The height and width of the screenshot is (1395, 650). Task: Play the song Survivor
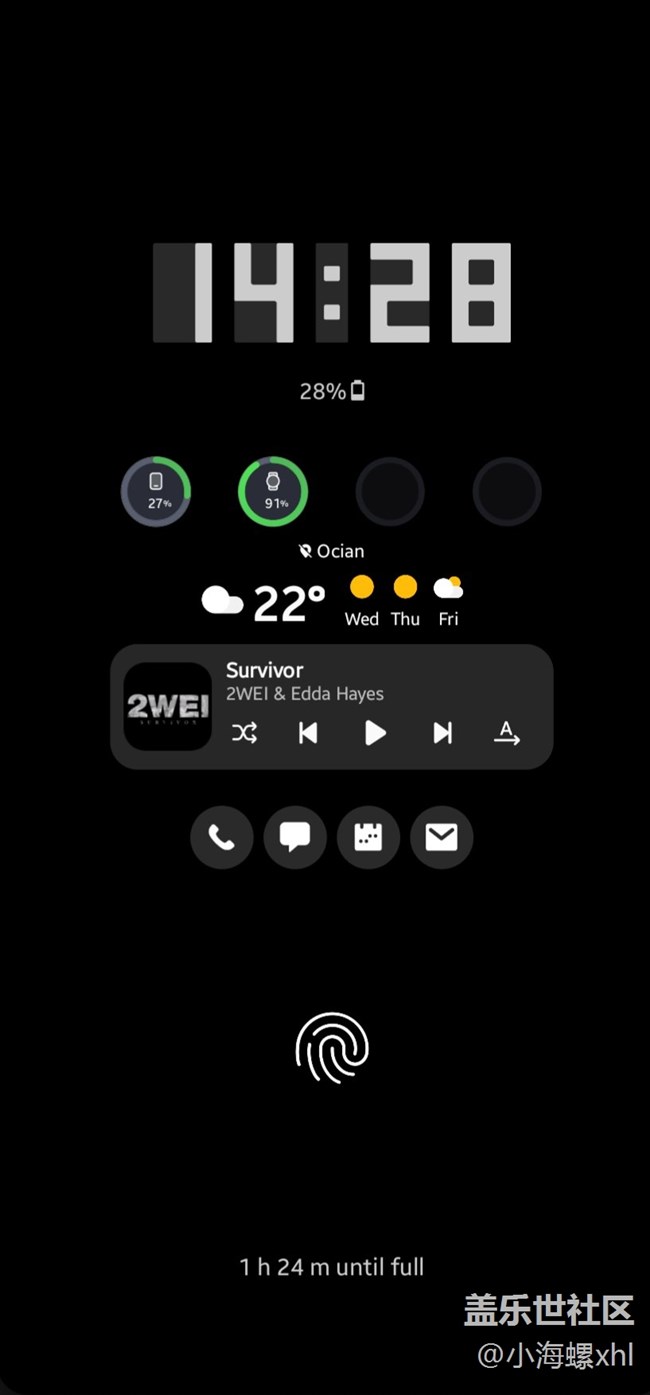pyautogui.click(x=375, y=733)
